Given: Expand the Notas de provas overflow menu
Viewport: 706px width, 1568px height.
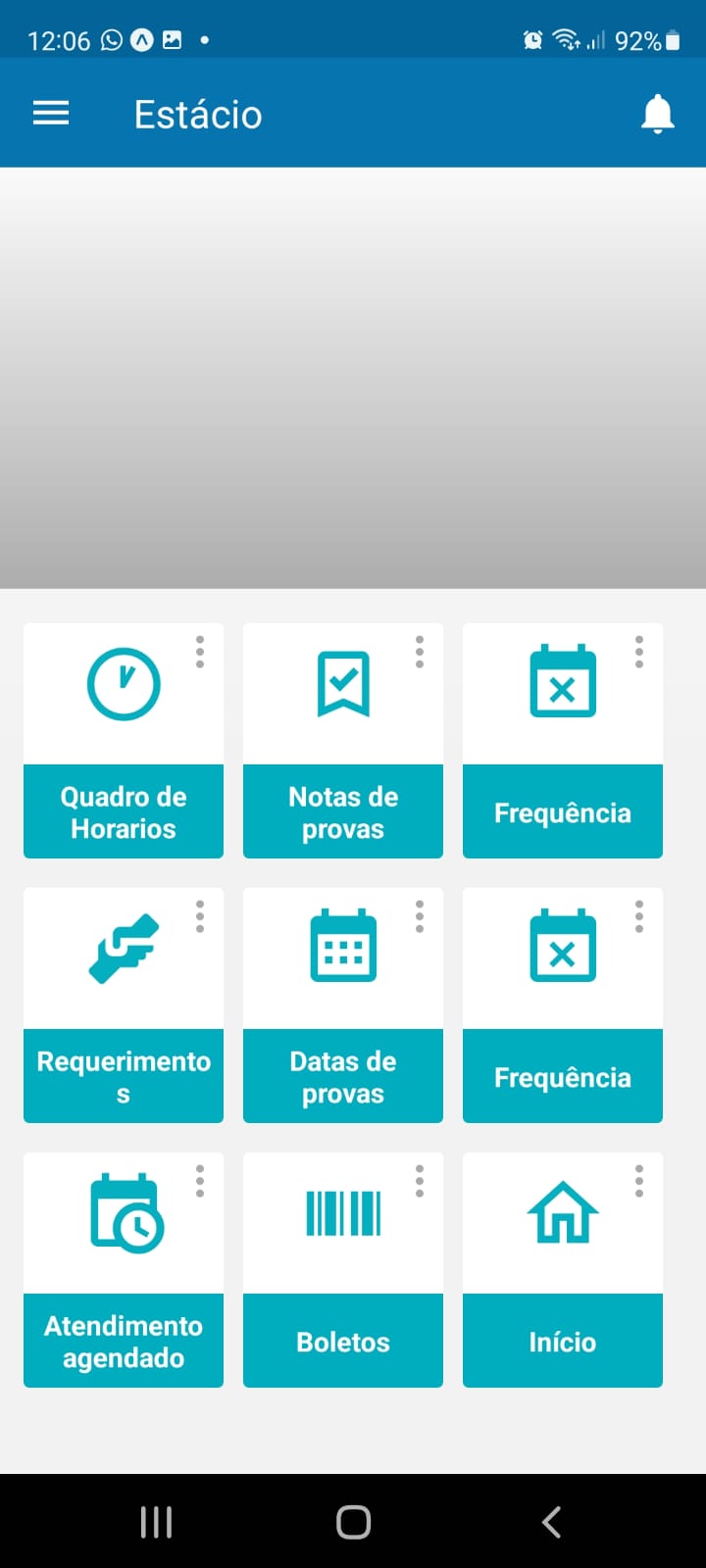Looking at the screenshot, I should point(419,652).
